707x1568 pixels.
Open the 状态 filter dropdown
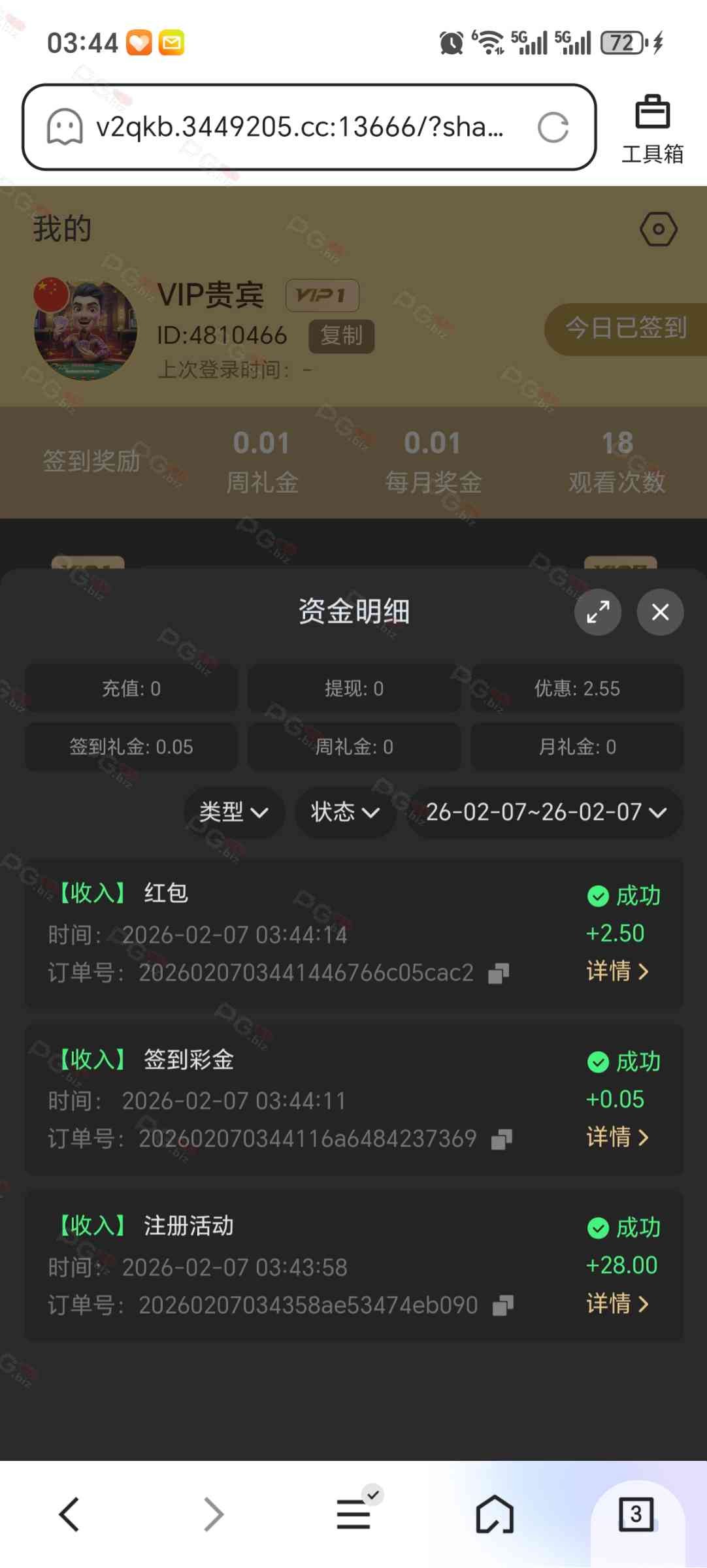(344, 812)
